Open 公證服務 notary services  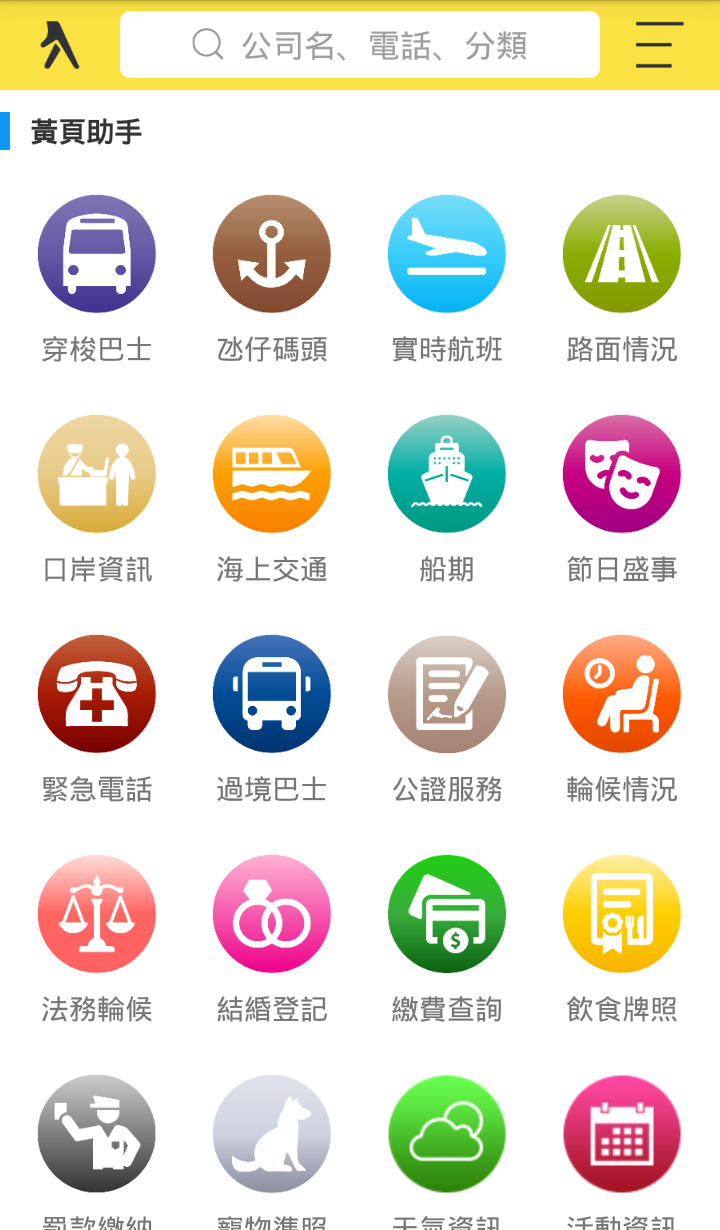tap(446, 693)
